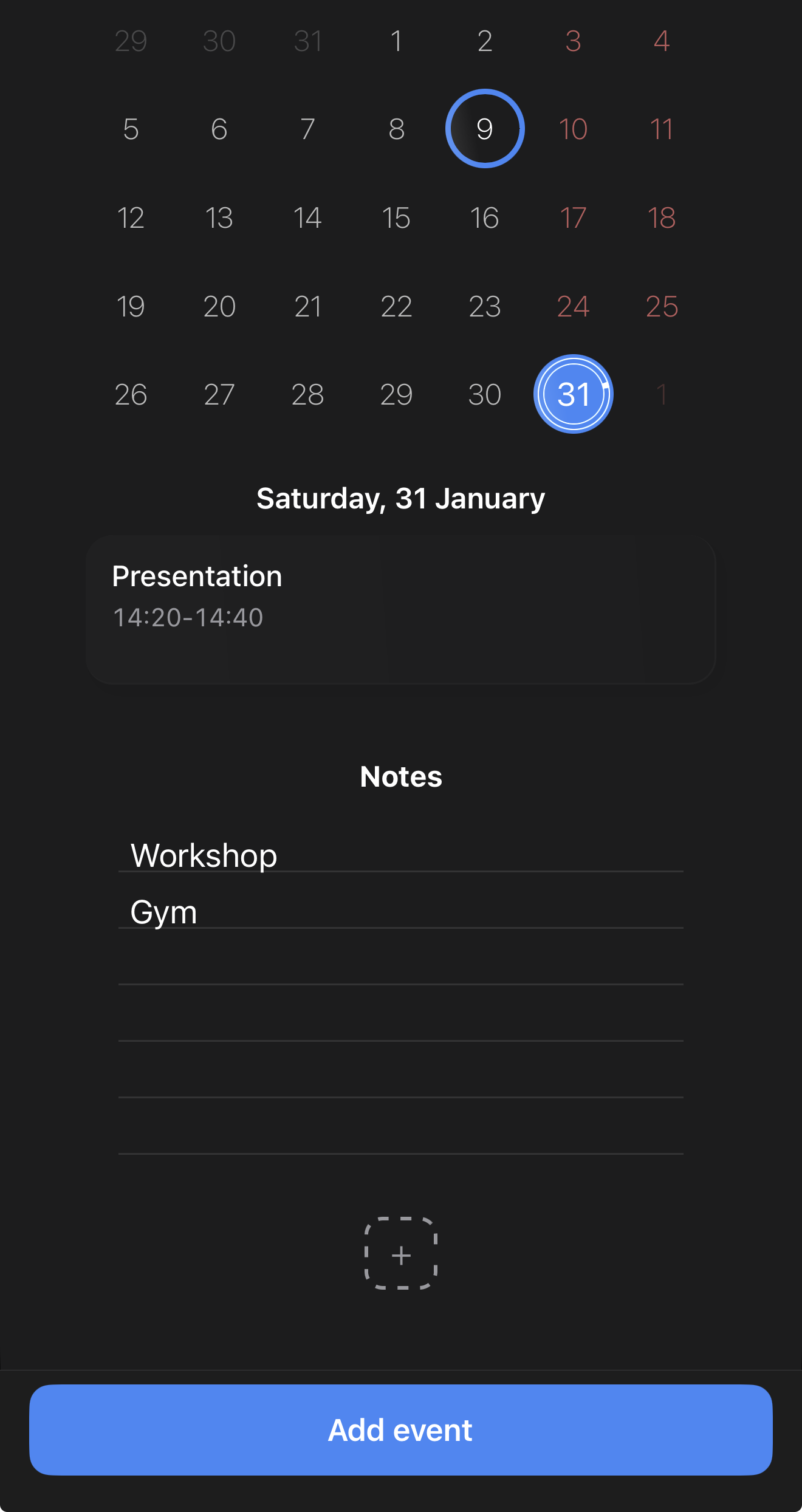Click the Notes section title
Viewport: 802px width, 1512px height.
tap(400, 776)
